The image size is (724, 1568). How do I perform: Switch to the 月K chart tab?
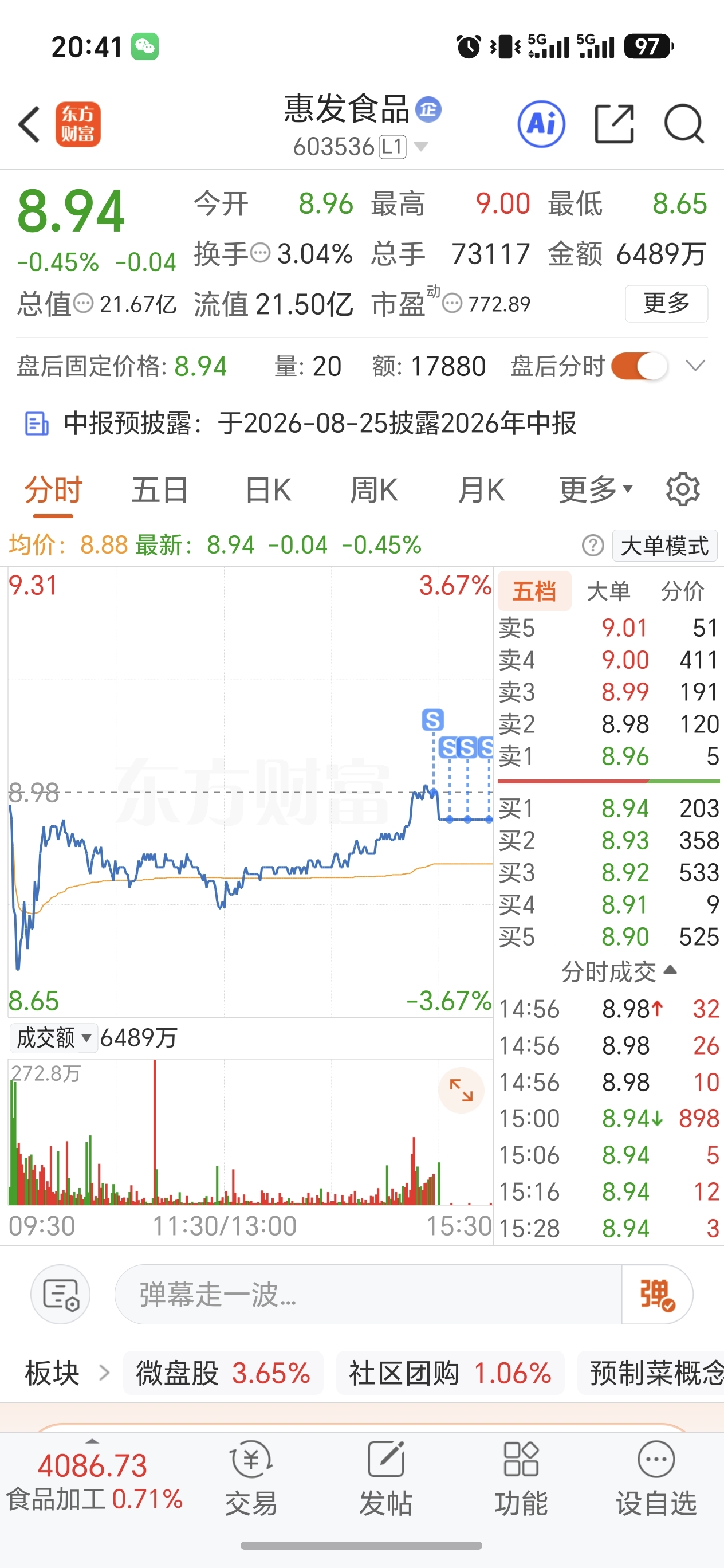[x=481, y=490]
